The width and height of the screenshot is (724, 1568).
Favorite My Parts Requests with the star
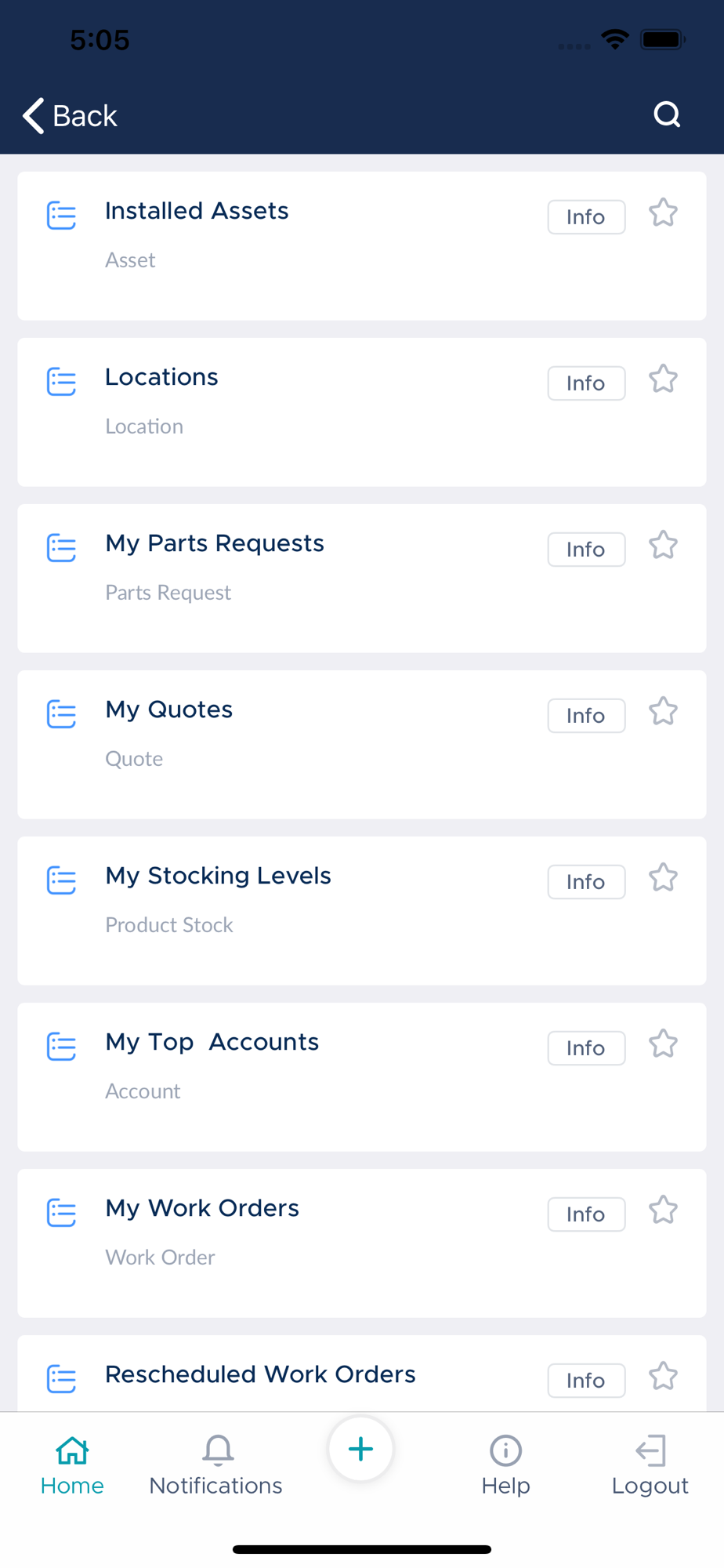coord(663,545)
